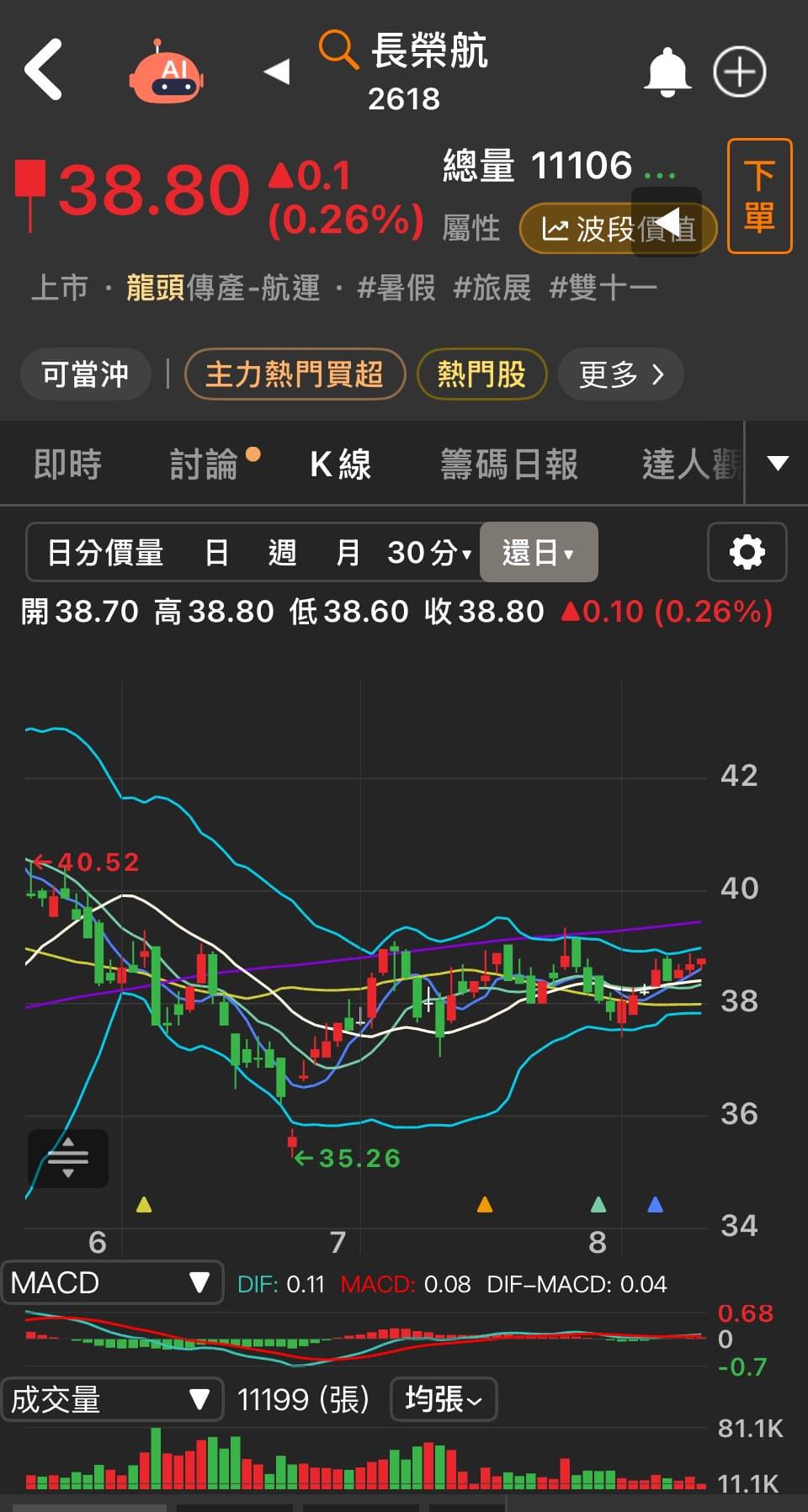Select the 主力熱門買超 tag
The width and height of the screenshot is (808, 1512).
[x=294, y=374]
